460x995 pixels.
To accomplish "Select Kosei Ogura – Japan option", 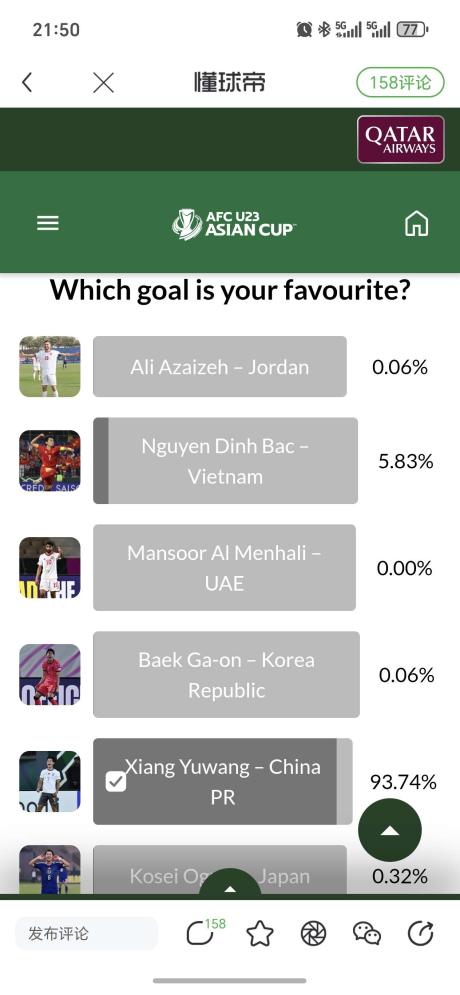I will coord(220,871).
